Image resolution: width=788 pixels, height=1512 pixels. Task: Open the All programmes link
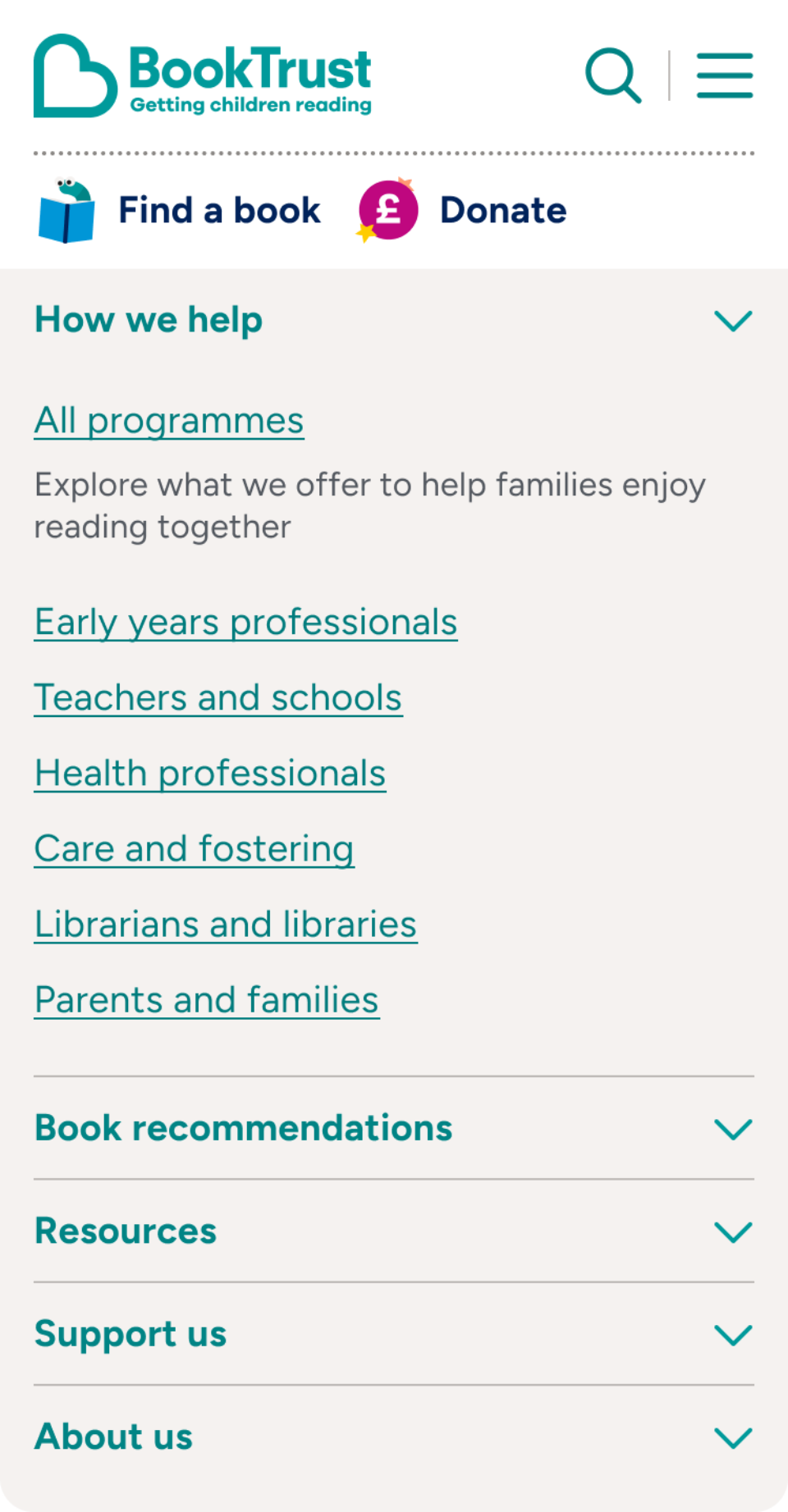point(169,421)
